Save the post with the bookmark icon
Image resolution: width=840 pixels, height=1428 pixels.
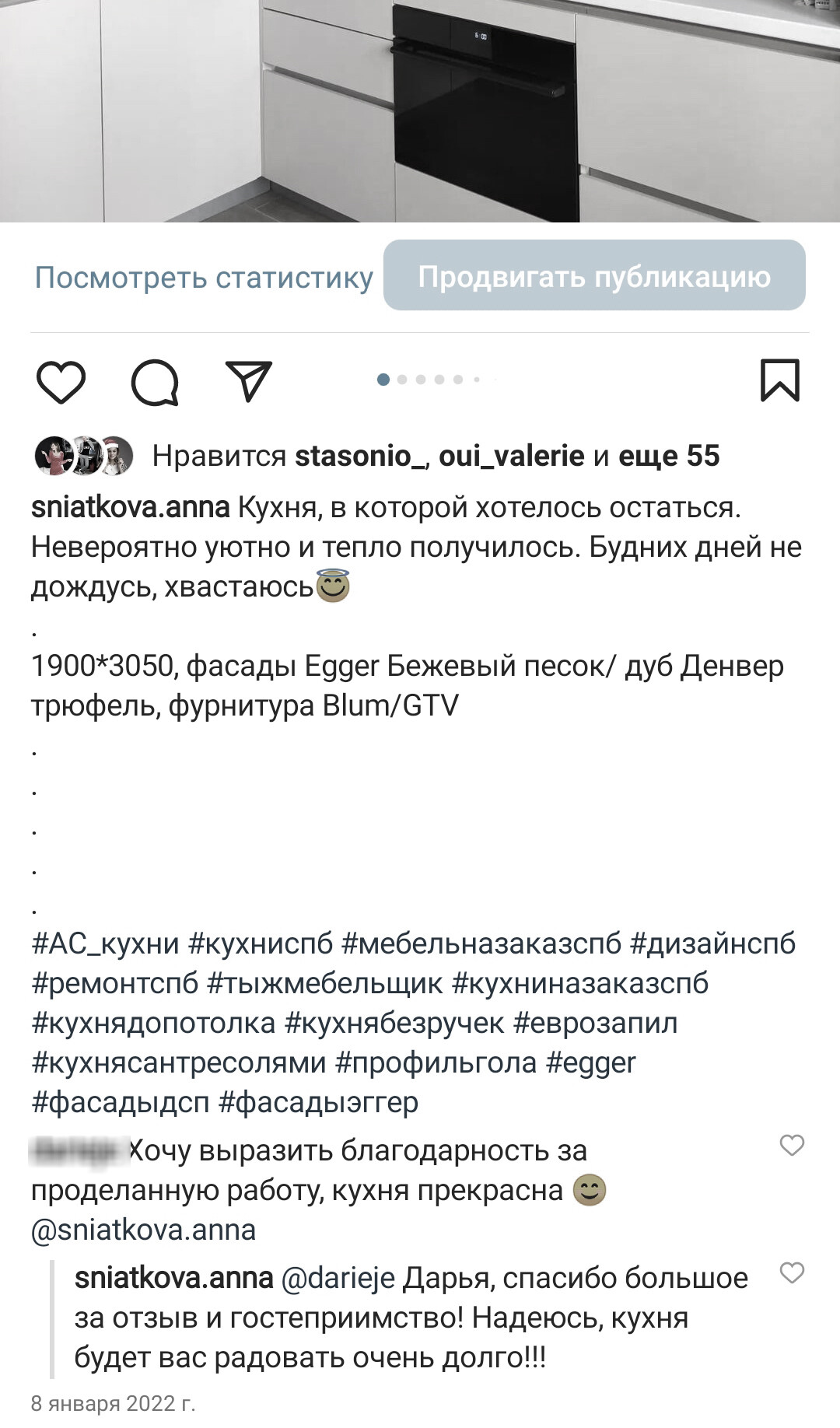779,380
